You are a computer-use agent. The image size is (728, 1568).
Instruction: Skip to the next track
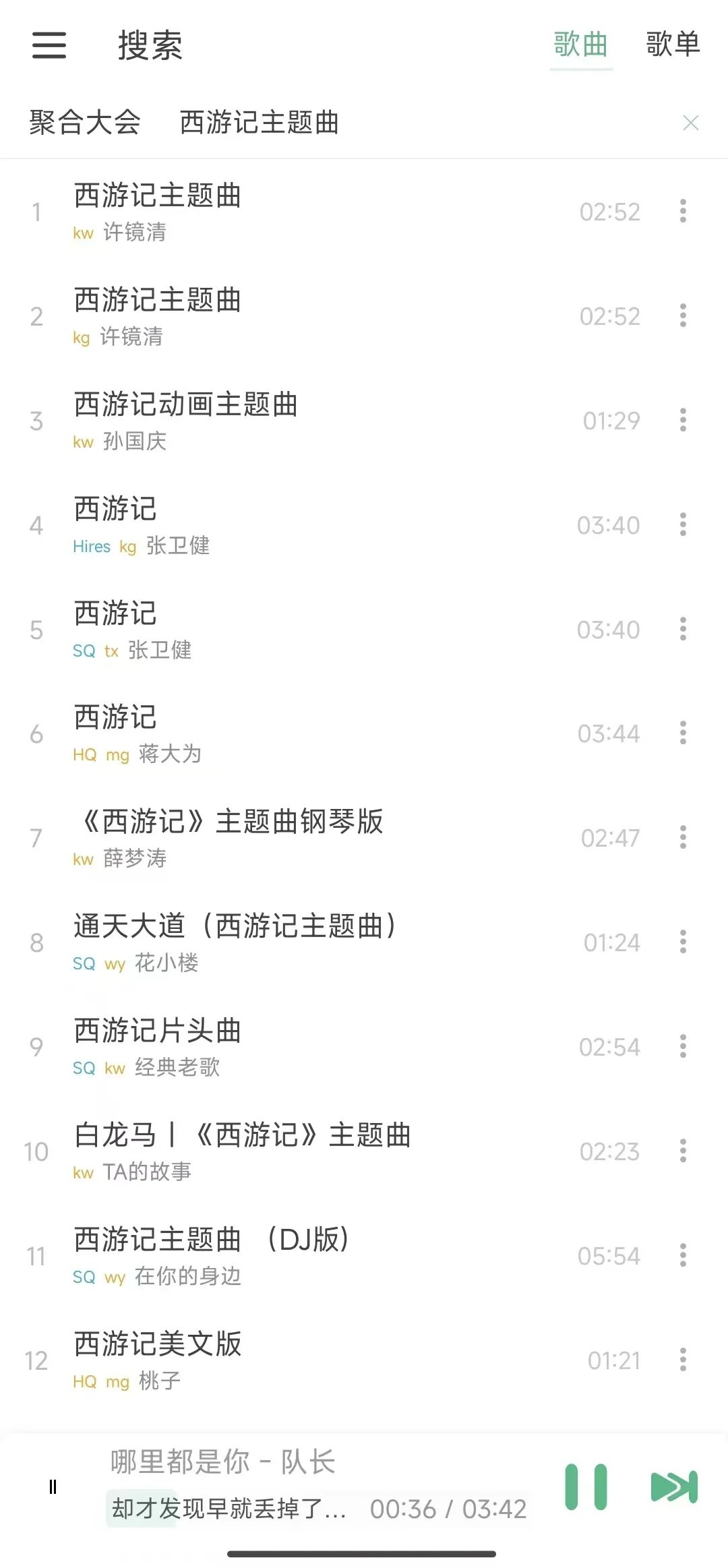click(x=673, y=1486)
